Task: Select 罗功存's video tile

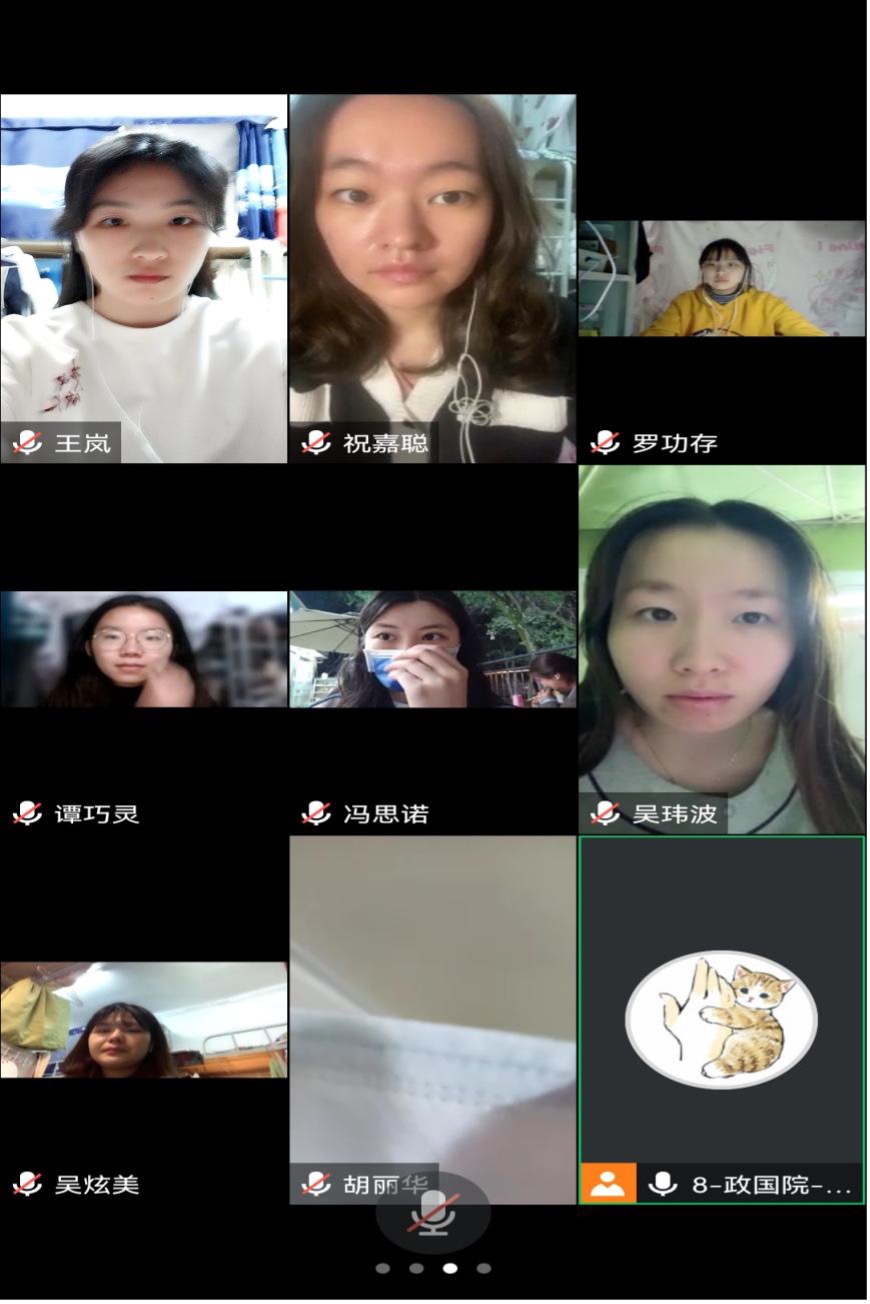Action: [721, 279]
